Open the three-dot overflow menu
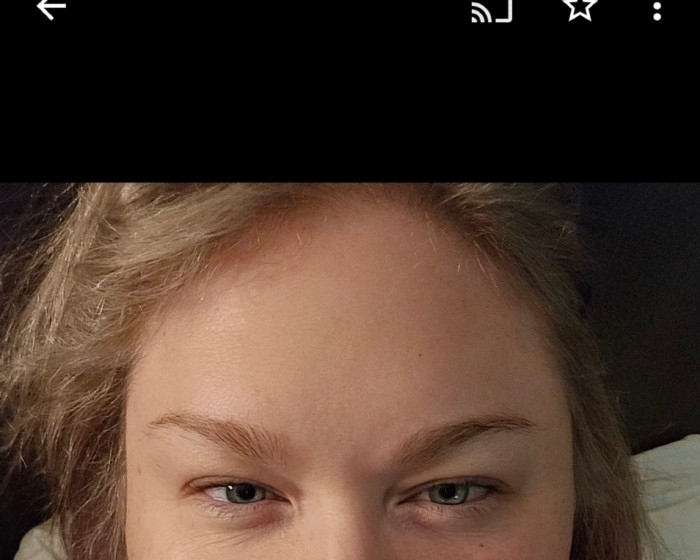This screenshot has width=700, height=560. tap(657, 10)
